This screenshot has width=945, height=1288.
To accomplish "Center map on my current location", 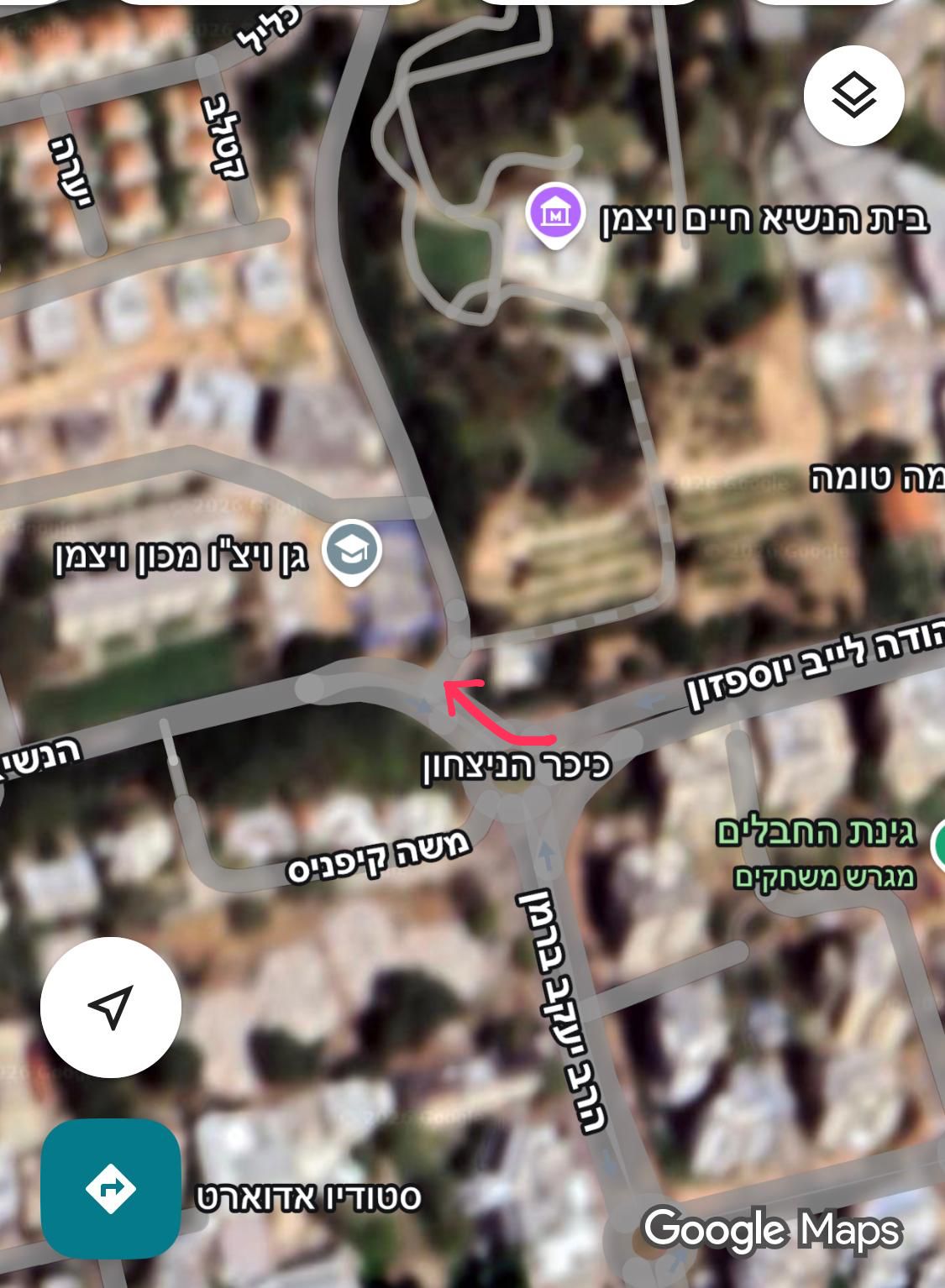I will click(111, 1007).
